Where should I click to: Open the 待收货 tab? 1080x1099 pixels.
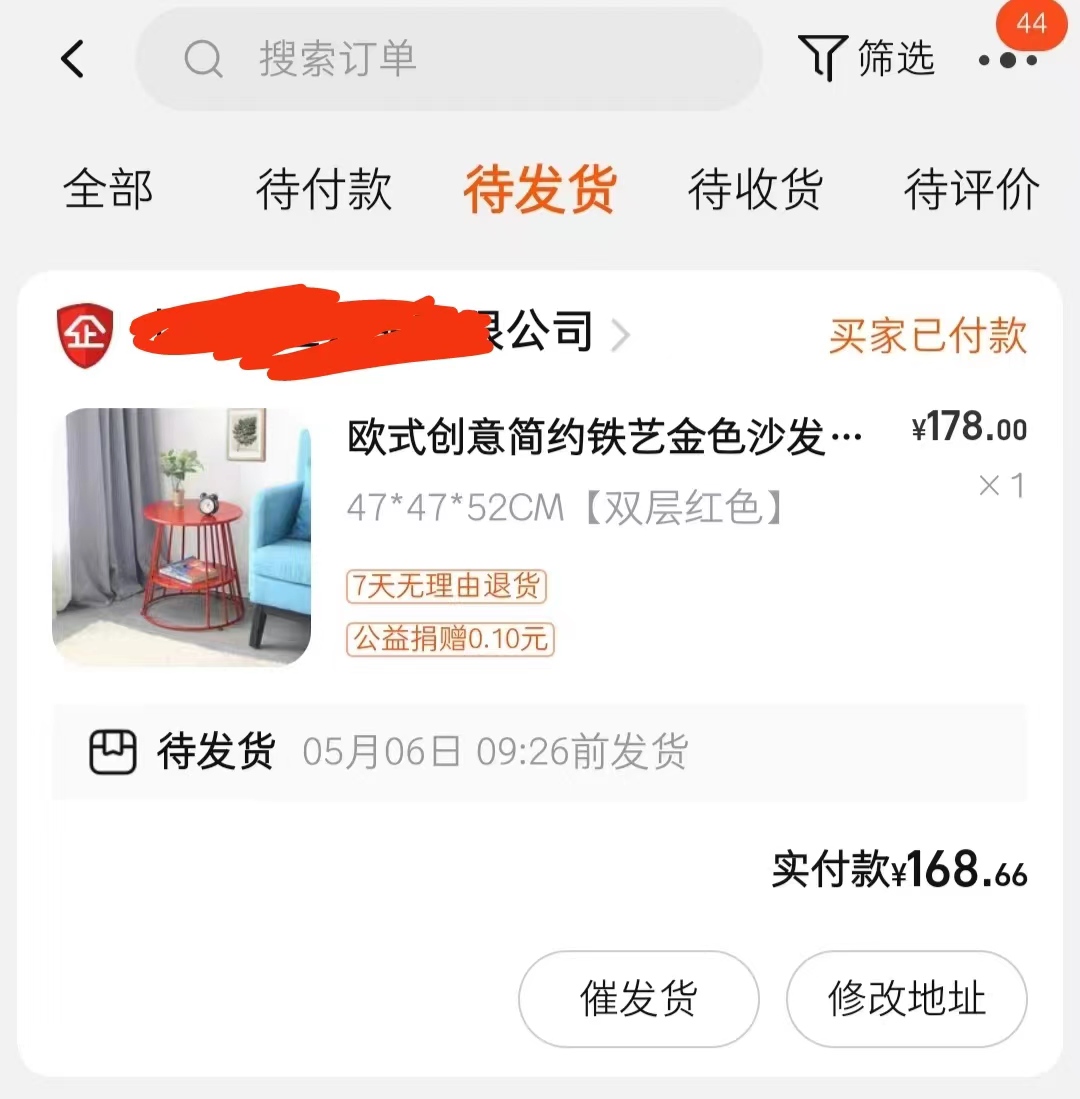[755, 190]
